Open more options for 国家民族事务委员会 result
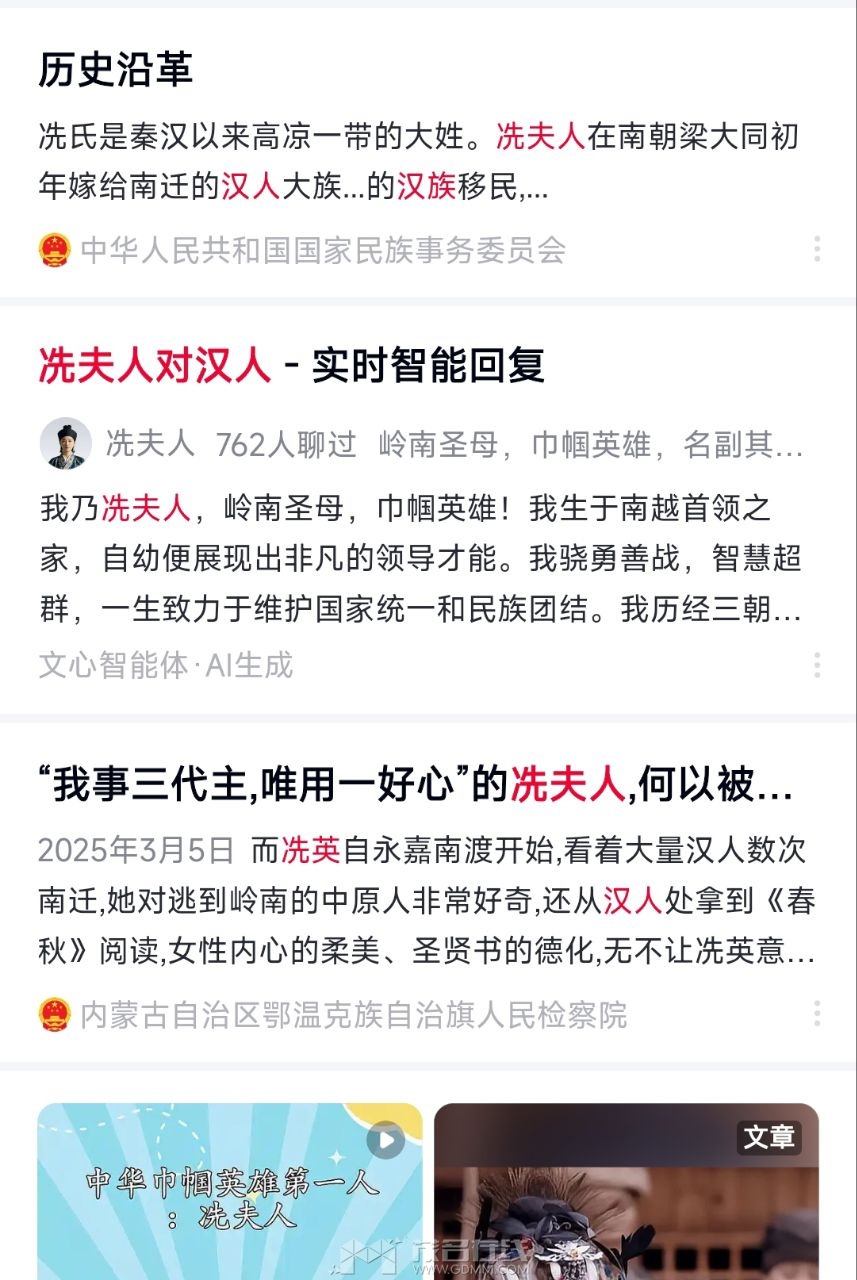Image resolution: width=857 pixels, height=1280 pixels. 817,249
